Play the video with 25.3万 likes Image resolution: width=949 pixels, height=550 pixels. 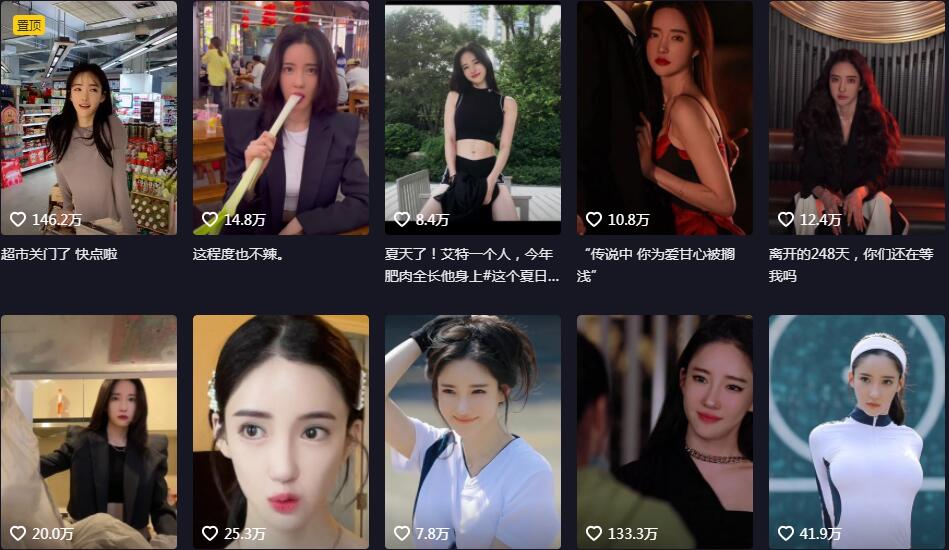pyautogui.click(x=280, y=430)
